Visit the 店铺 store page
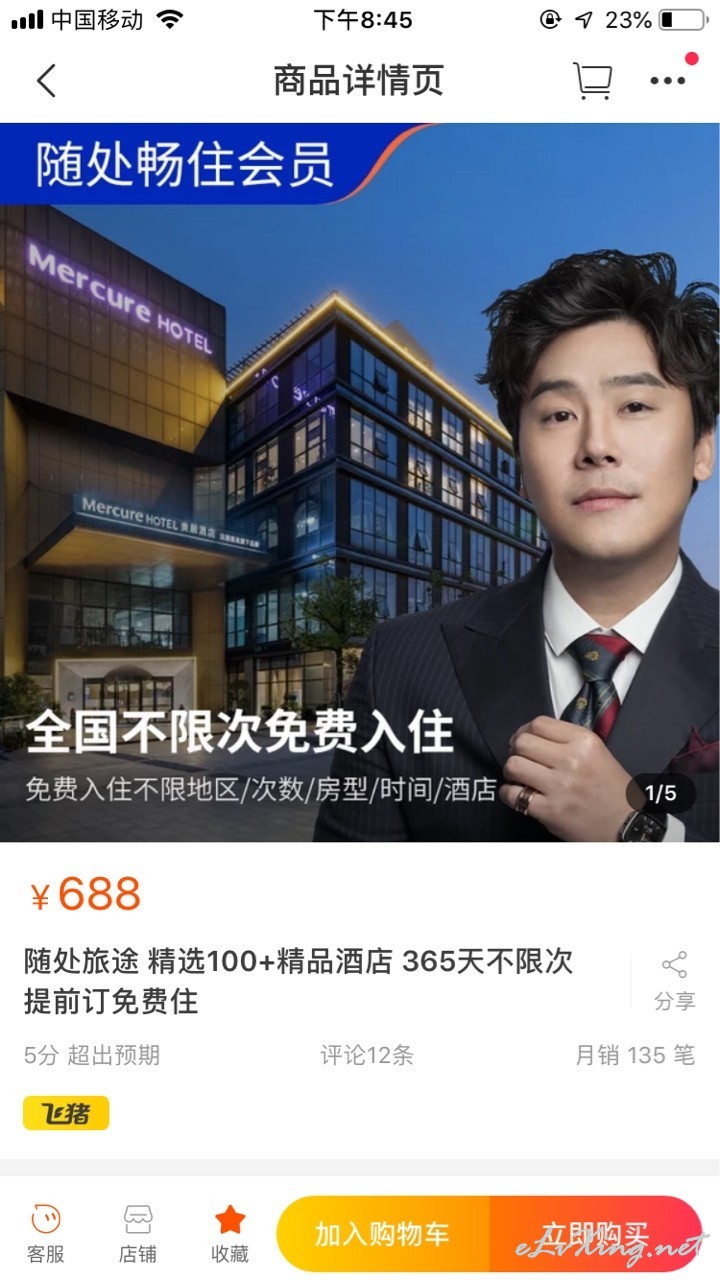This screenshot has height=1280, width=720. tap(138, 1233)
